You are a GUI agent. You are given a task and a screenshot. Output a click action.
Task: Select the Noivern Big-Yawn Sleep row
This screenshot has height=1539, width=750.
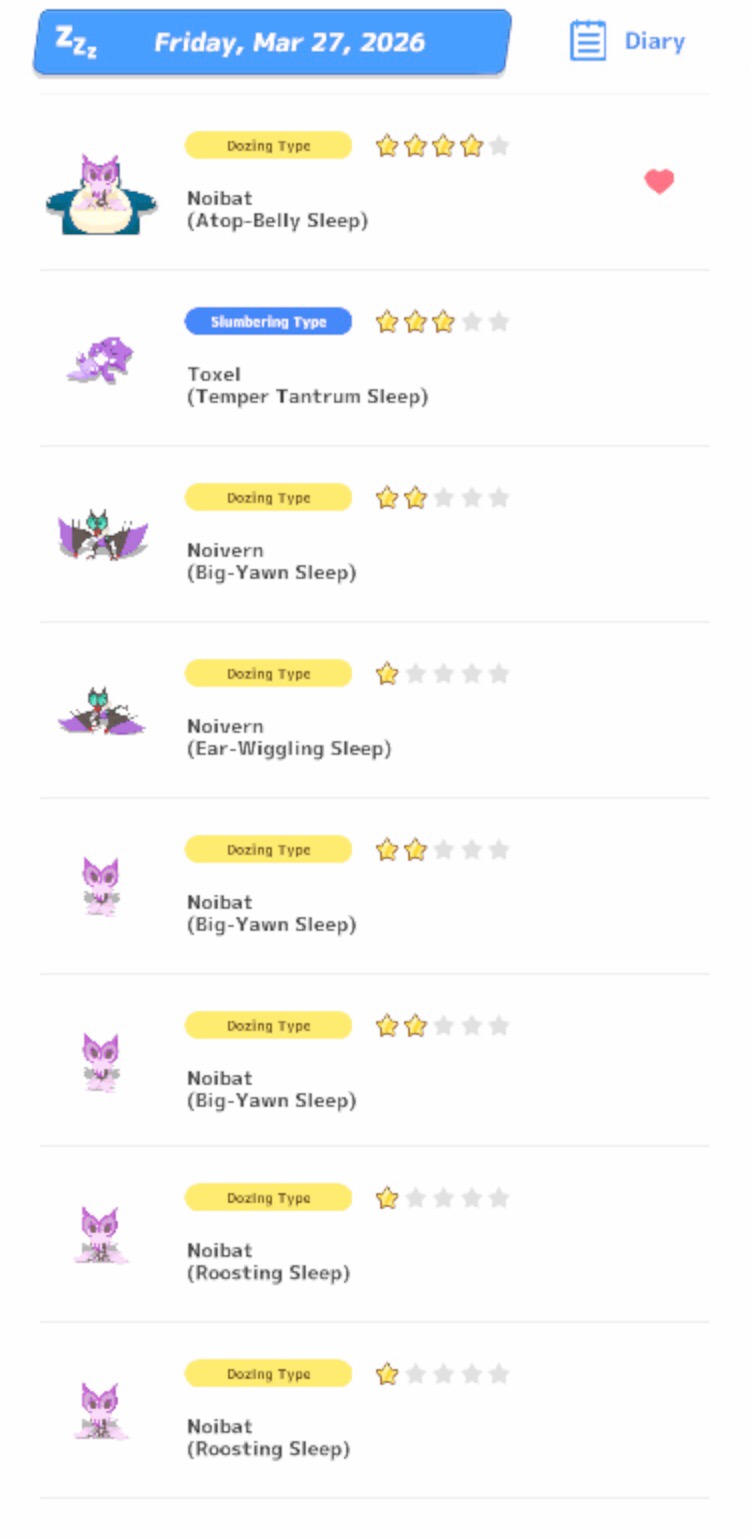(x=271, y=561)
